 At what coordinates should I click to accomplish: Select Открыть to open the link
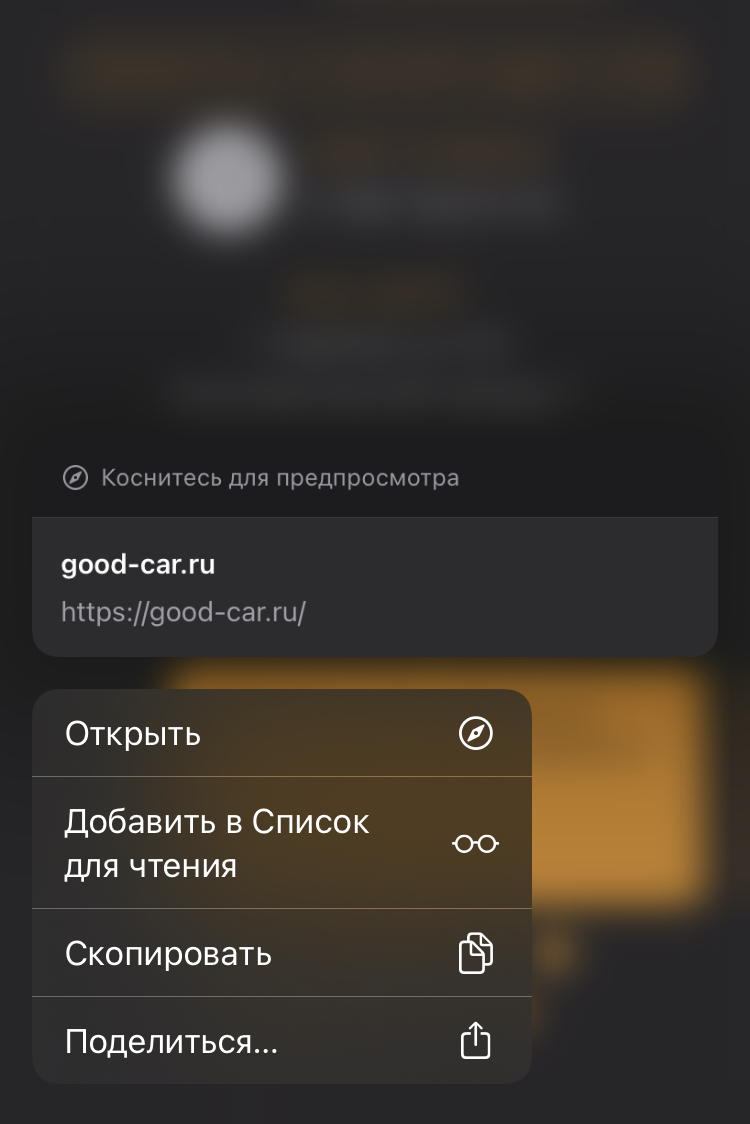click(281, 734)
